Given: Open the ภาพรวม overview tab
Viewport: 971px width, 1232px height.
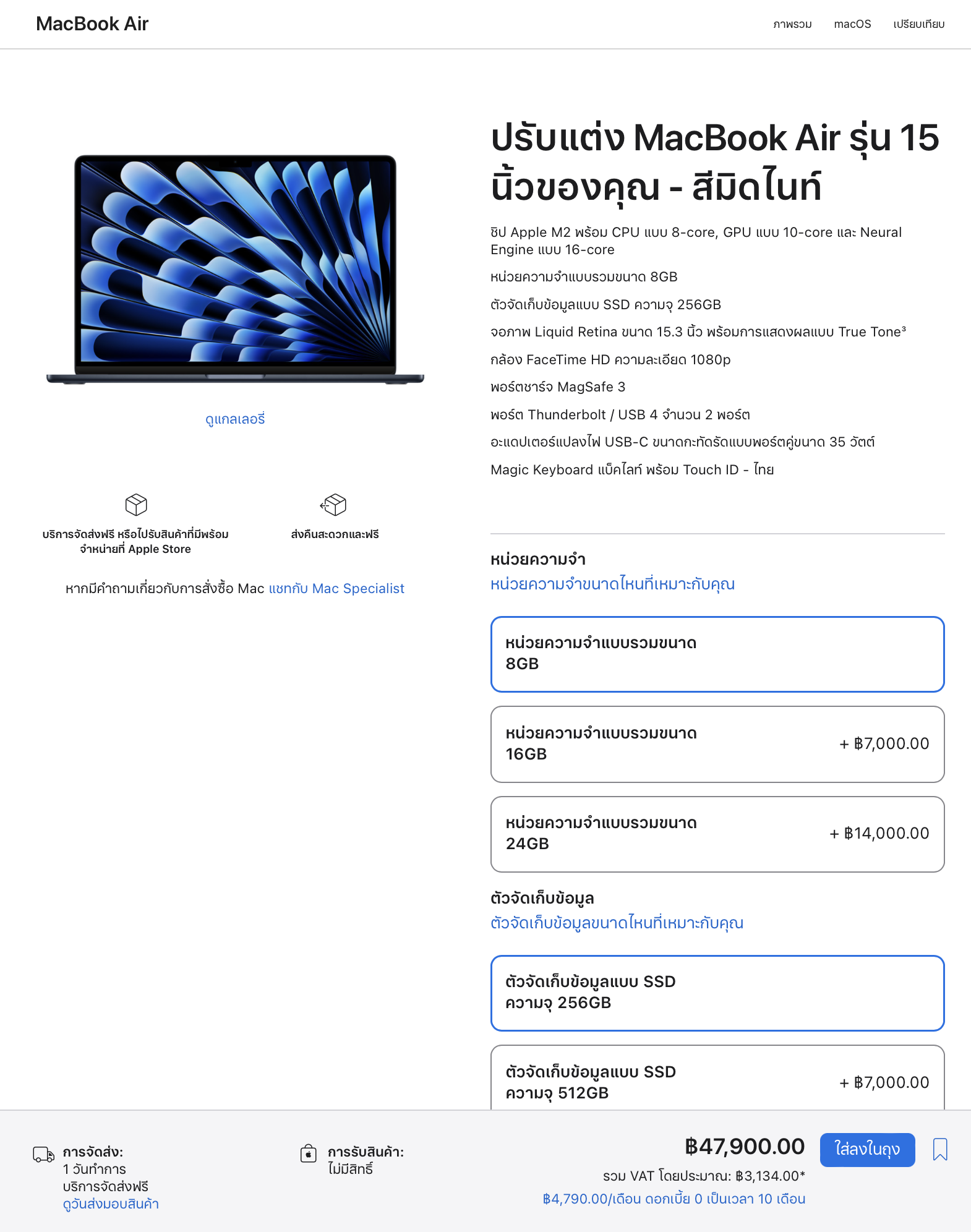Looking at the screenshot, I should pyautogui.click(x=792, y=24).
